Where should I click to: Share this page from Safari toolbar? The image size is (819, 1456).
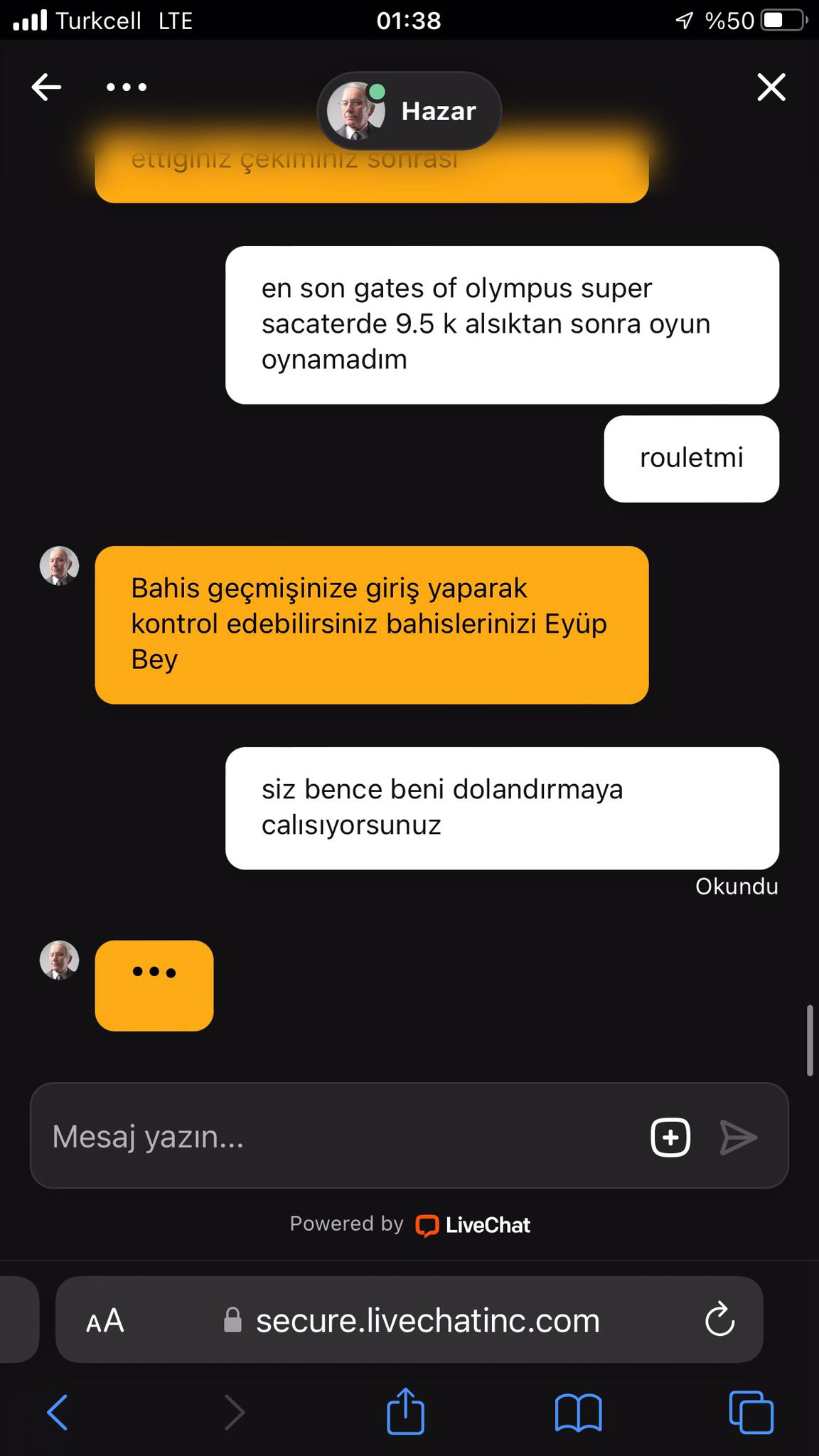(x=405, y=1412)
